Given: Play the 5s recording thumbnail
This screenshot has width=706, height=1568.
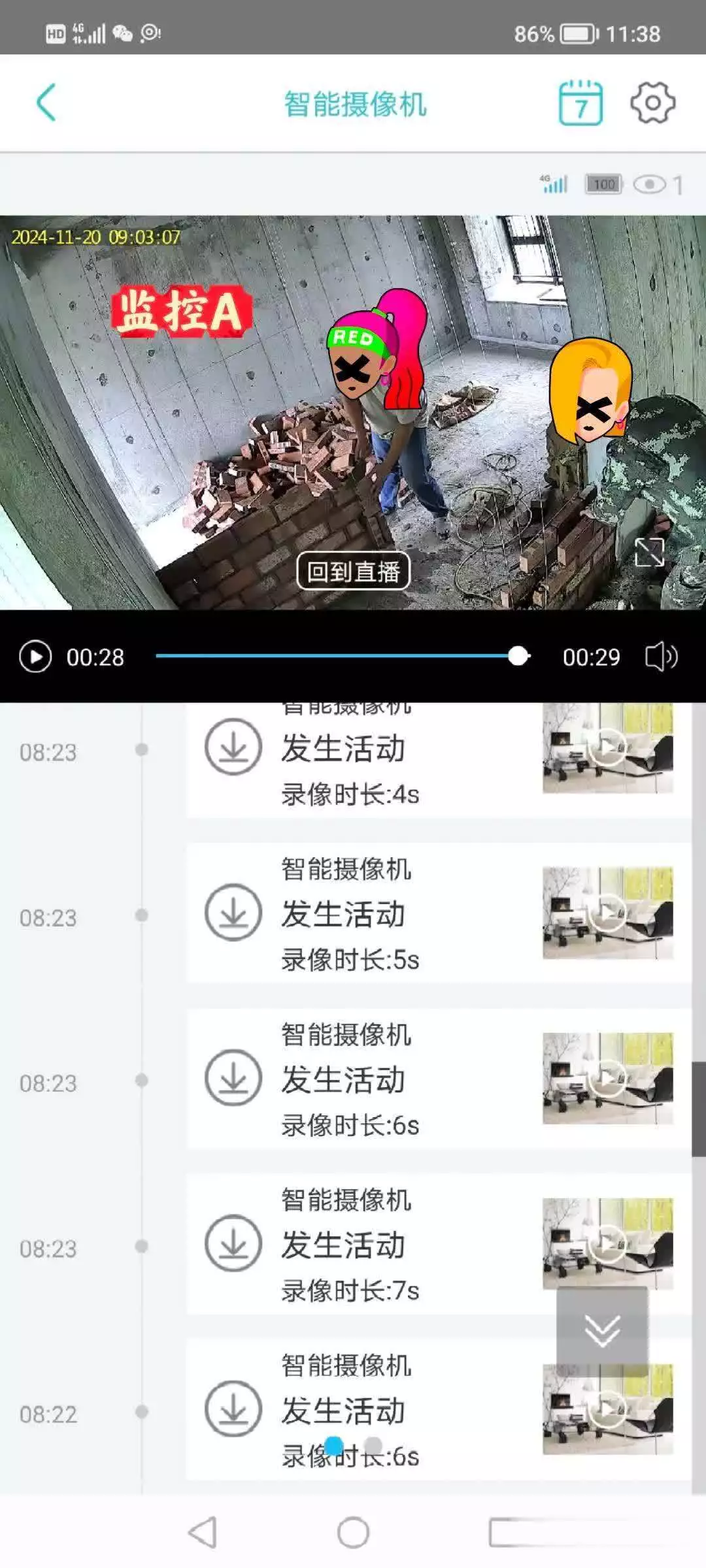Looking at the screenshot, I should [607, 912].
